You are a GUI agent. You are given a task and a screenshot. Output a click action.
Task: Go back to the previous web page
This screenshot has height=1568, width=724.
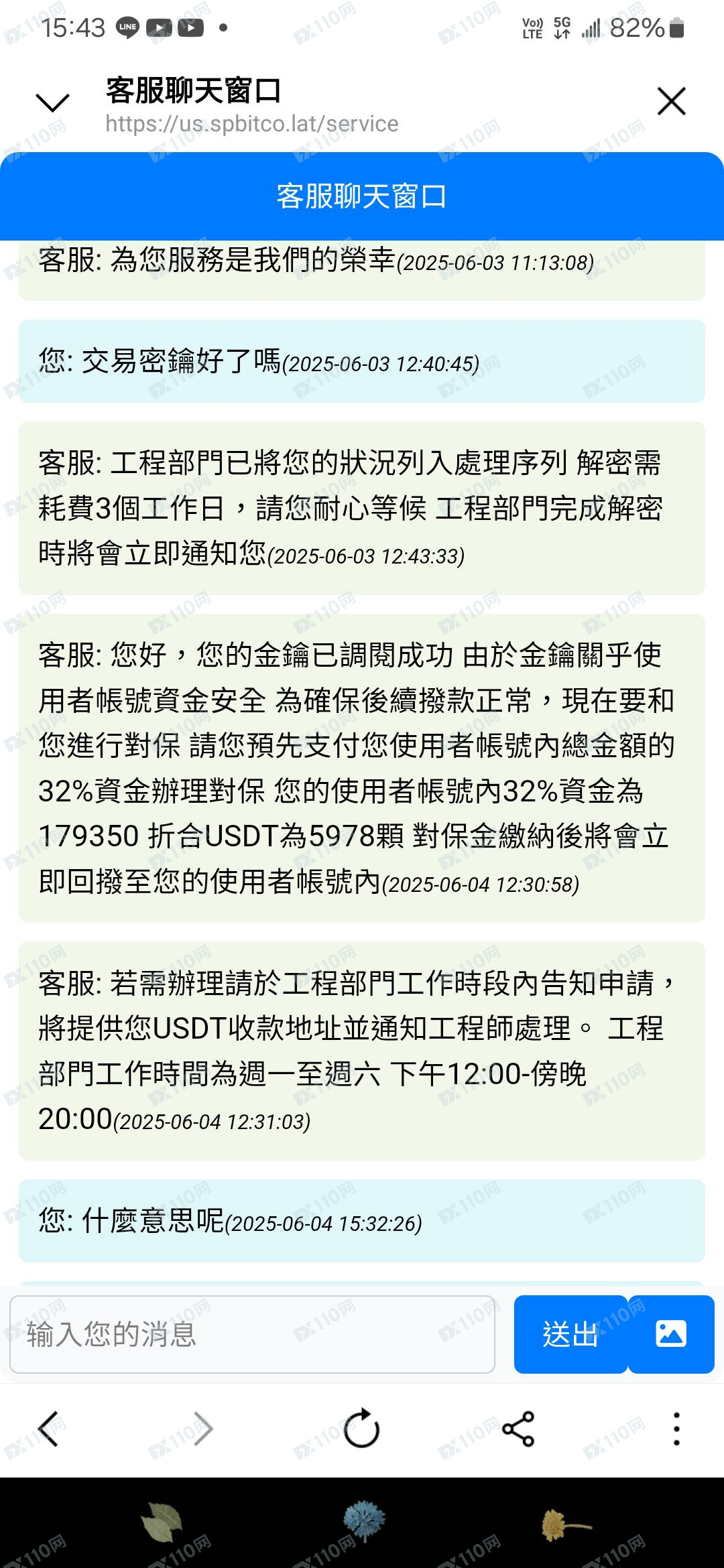click(49, 1429)
